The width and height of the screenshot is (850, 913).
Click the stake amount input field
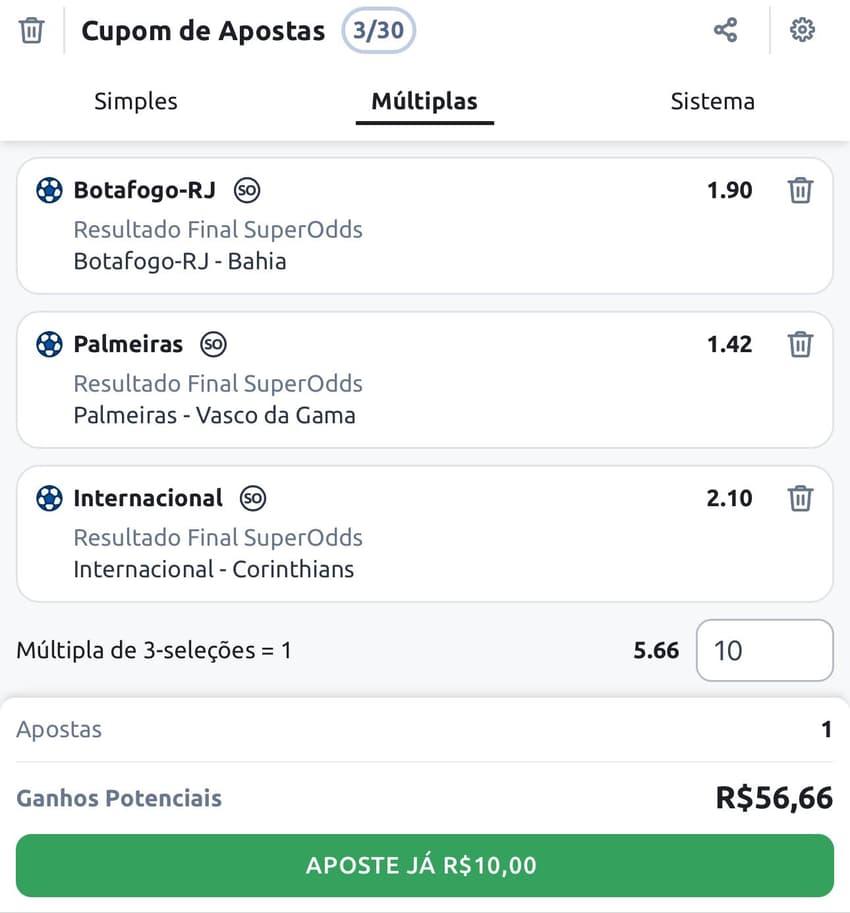(x=764, y=650)
